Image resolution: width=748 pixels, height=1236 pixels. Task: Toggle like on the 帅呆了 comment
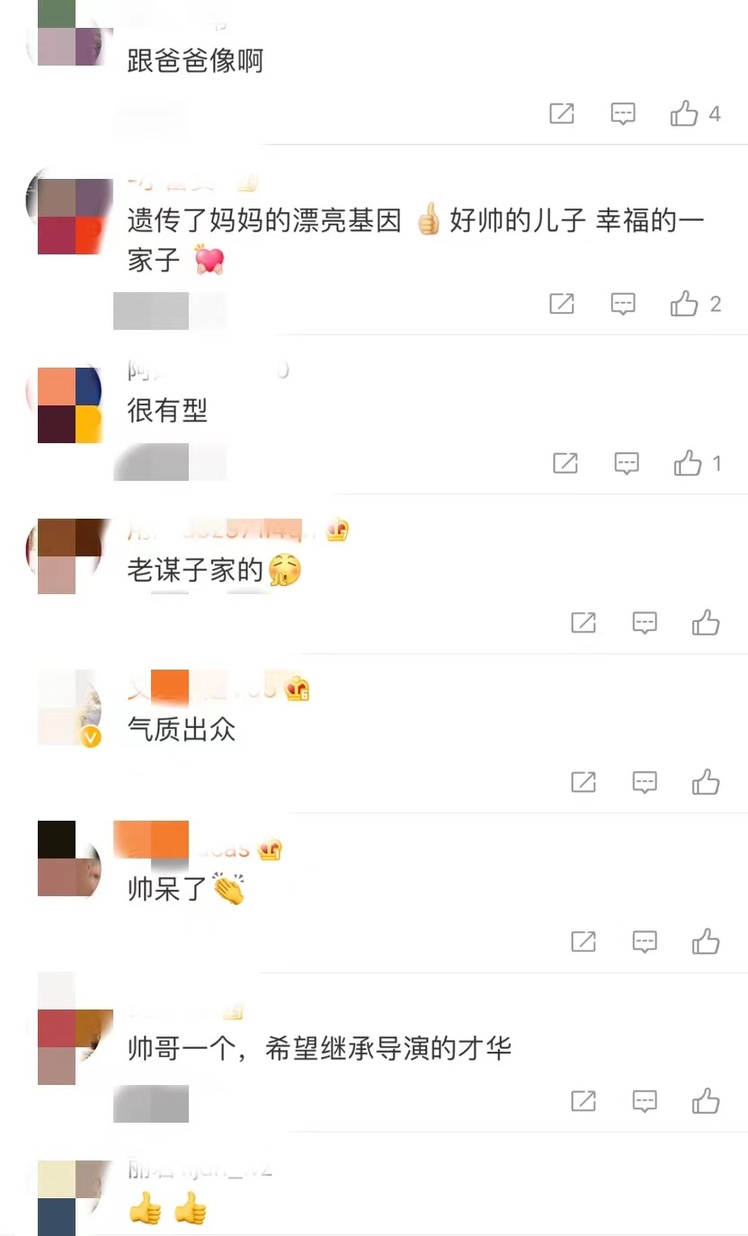706,941
